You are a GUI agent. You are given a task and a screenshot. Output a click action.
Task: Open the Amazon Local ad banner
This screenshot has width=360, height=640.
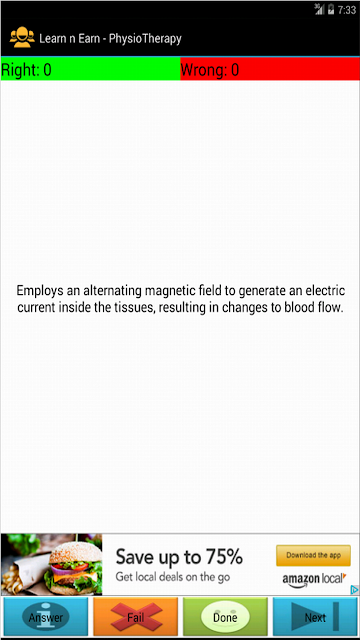click(x=180, y=564)
